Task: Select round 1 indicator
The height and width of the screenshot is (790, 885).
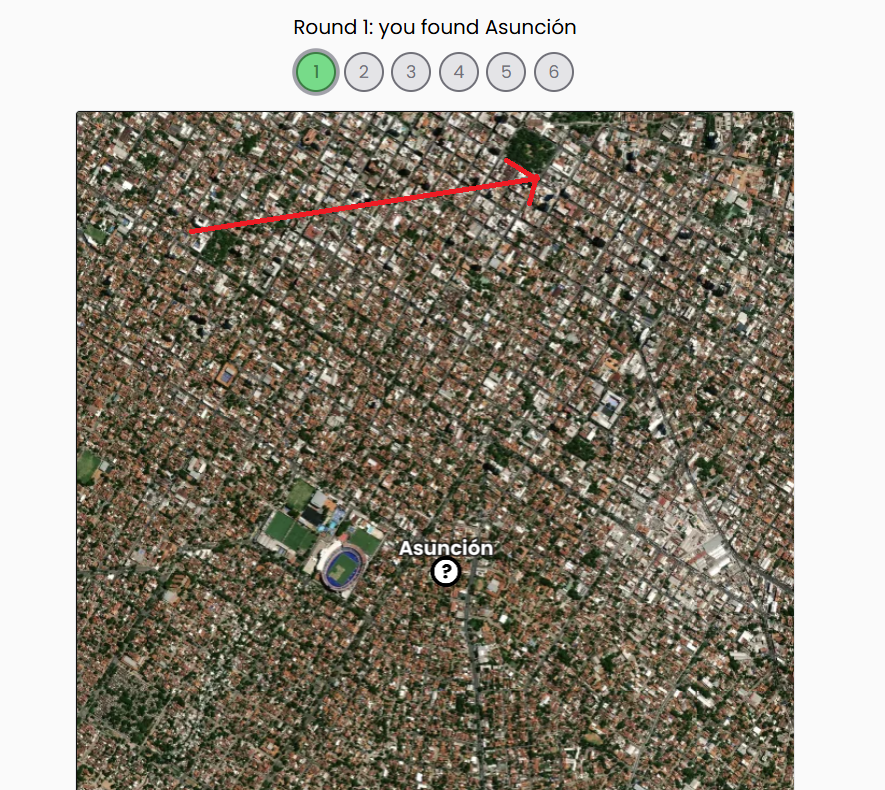Action: pyautogui.click(x=316, y=72)
